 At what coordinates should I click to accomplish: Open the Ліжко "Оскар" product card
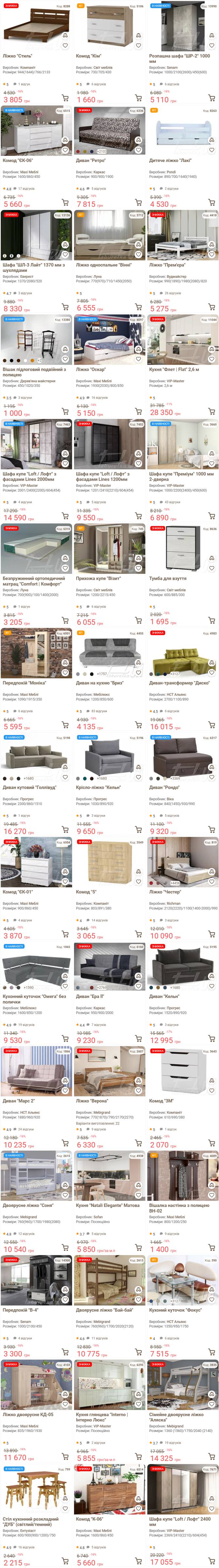(91, 369)
